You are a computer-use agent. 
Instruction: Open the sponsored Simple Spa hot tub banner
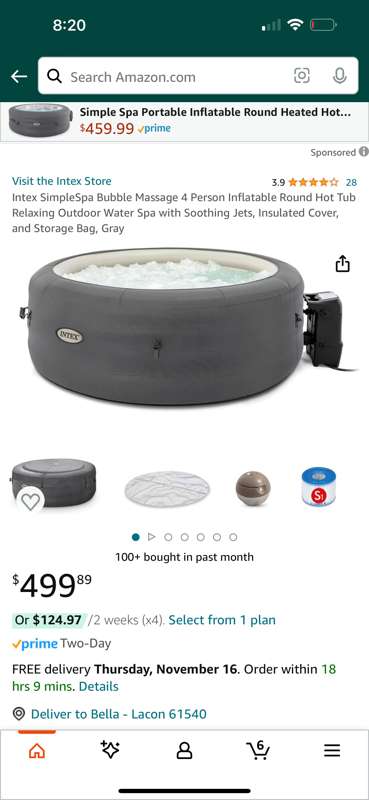[184, 121]
